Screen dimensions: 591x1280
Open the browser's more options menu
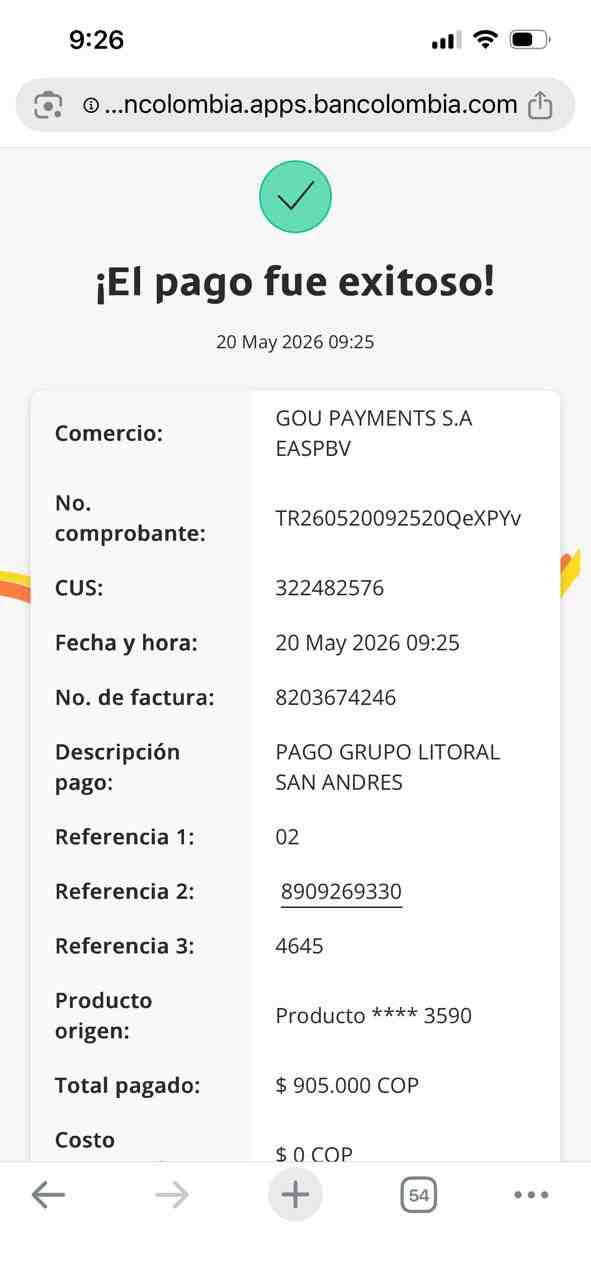point(531,1194)
